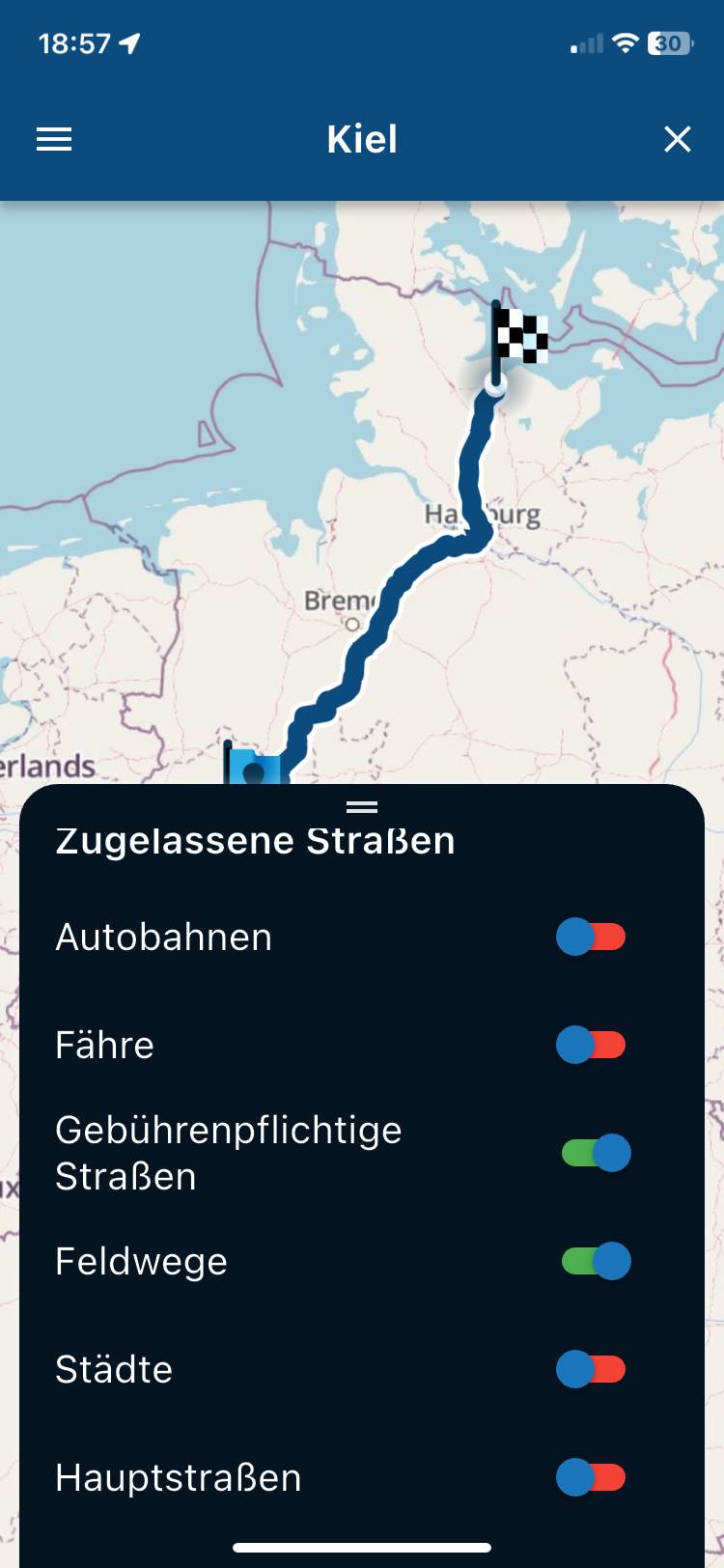This screenshot has width=724, height=1568.
Task: Turn on the Fähre toggle
Action: point(591,1045)
